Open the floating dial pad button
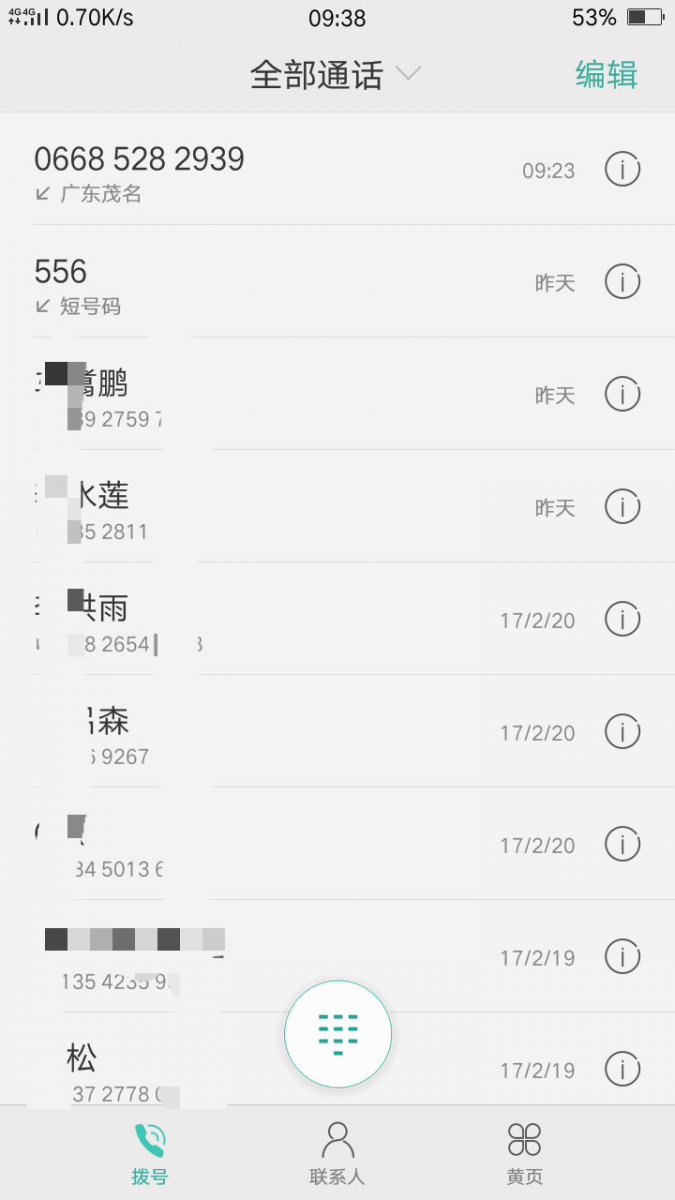 [x=338, y=1033]
